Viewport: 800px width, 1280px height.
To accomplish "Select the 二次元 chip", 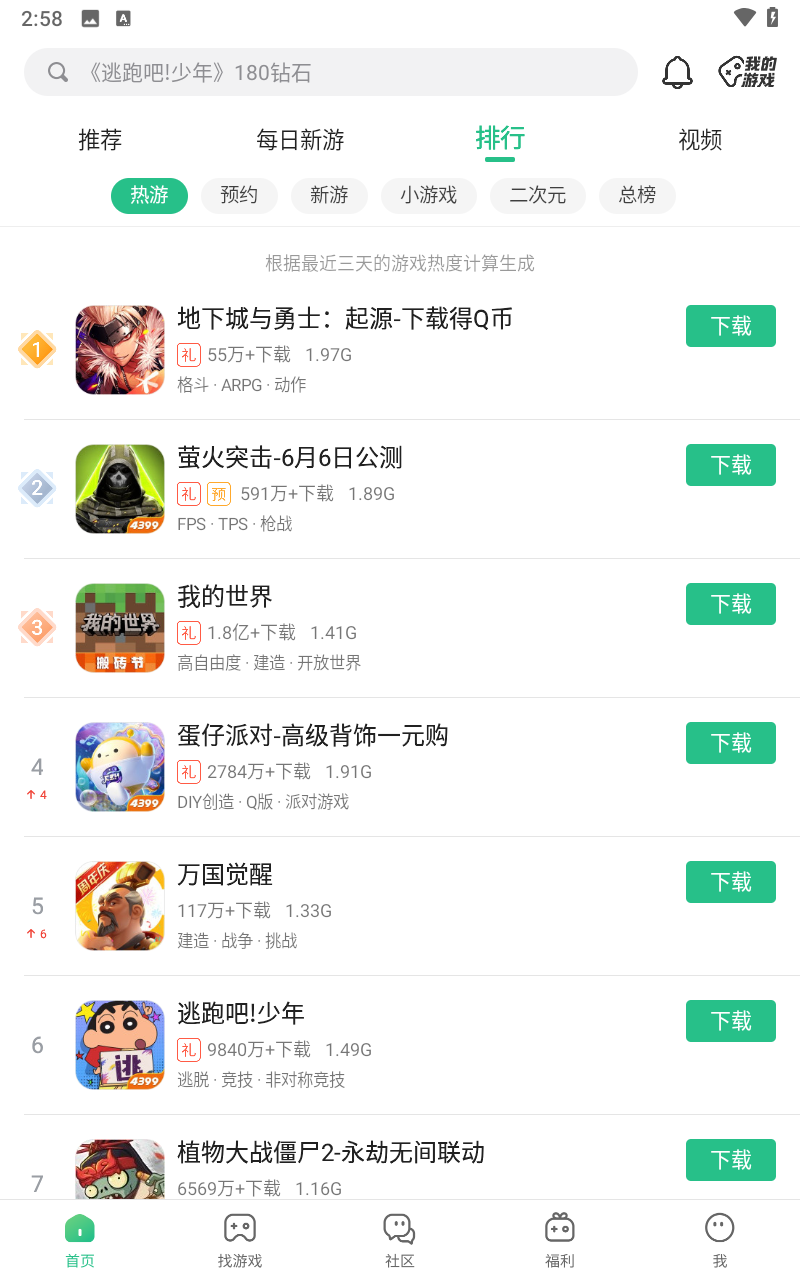I will click(537, 195).
